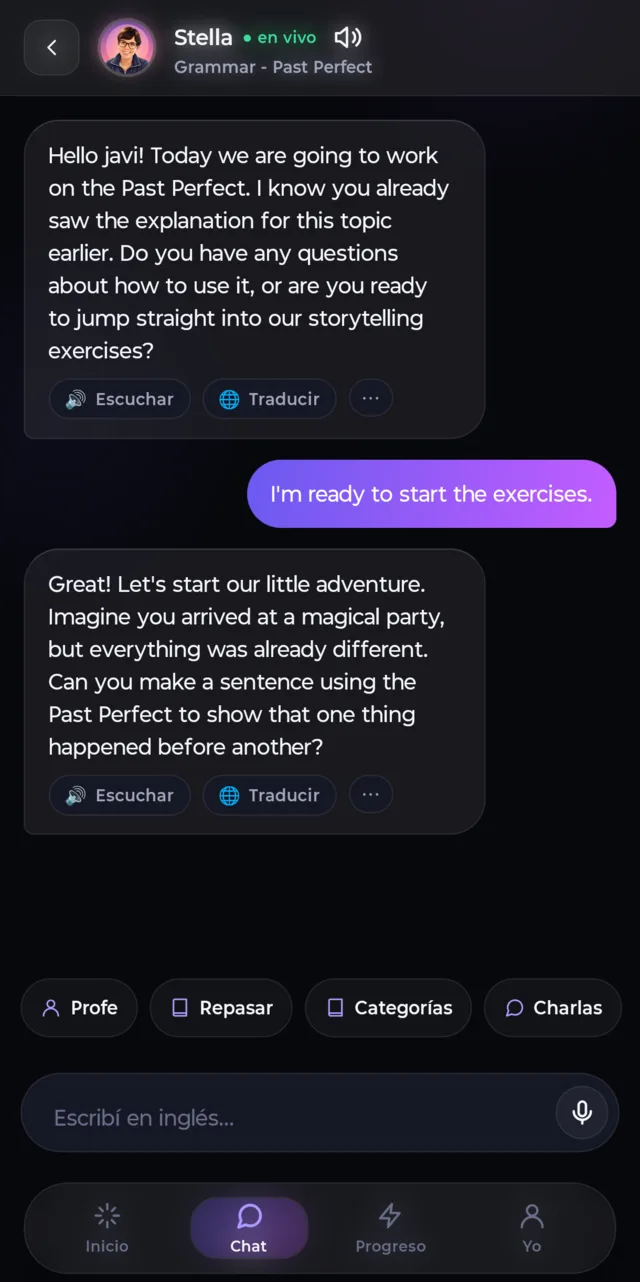
Task: Open the Charlas chip
Action: tap(553, 1008)
